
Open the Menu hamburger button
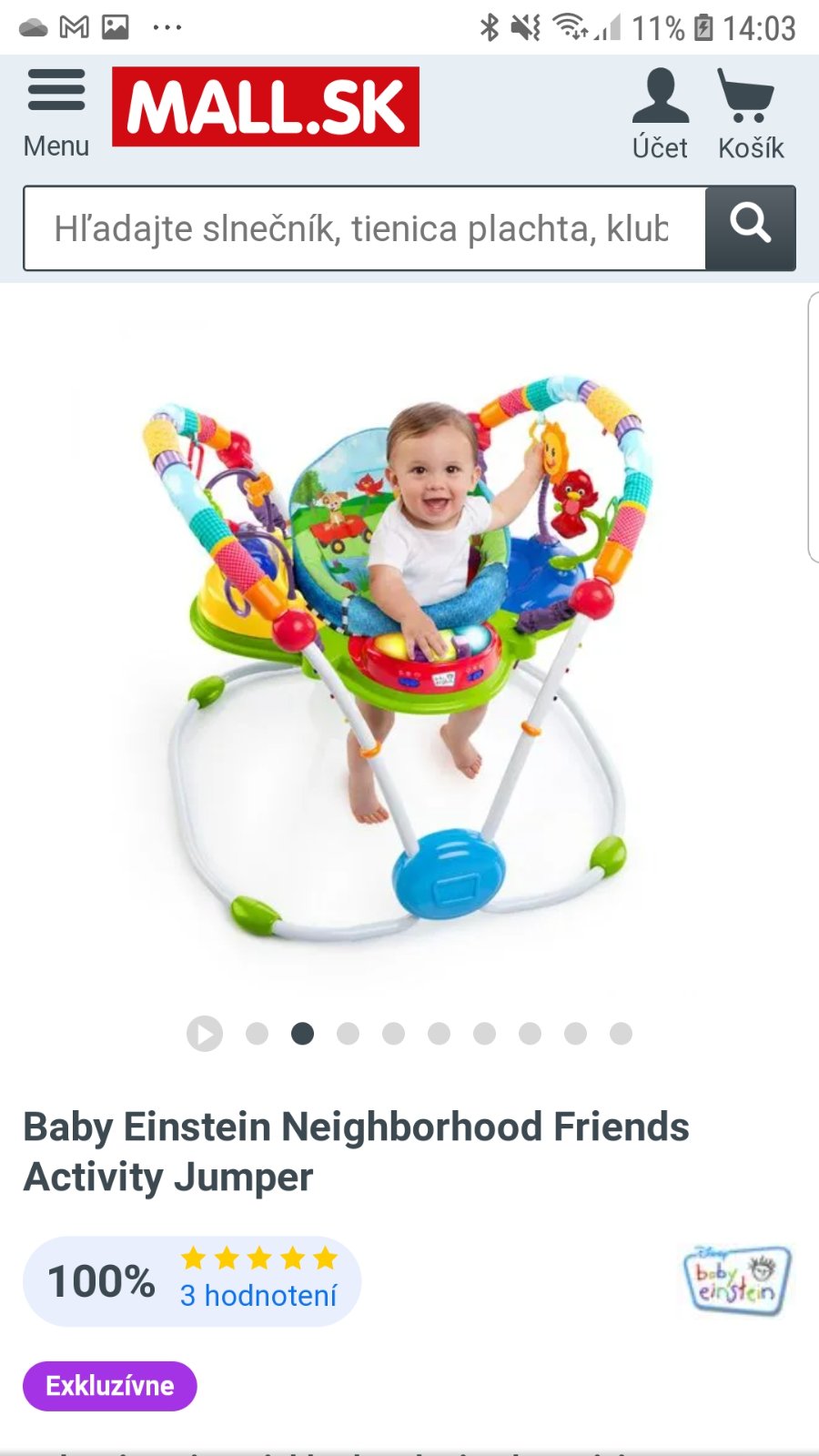point(56,109)
